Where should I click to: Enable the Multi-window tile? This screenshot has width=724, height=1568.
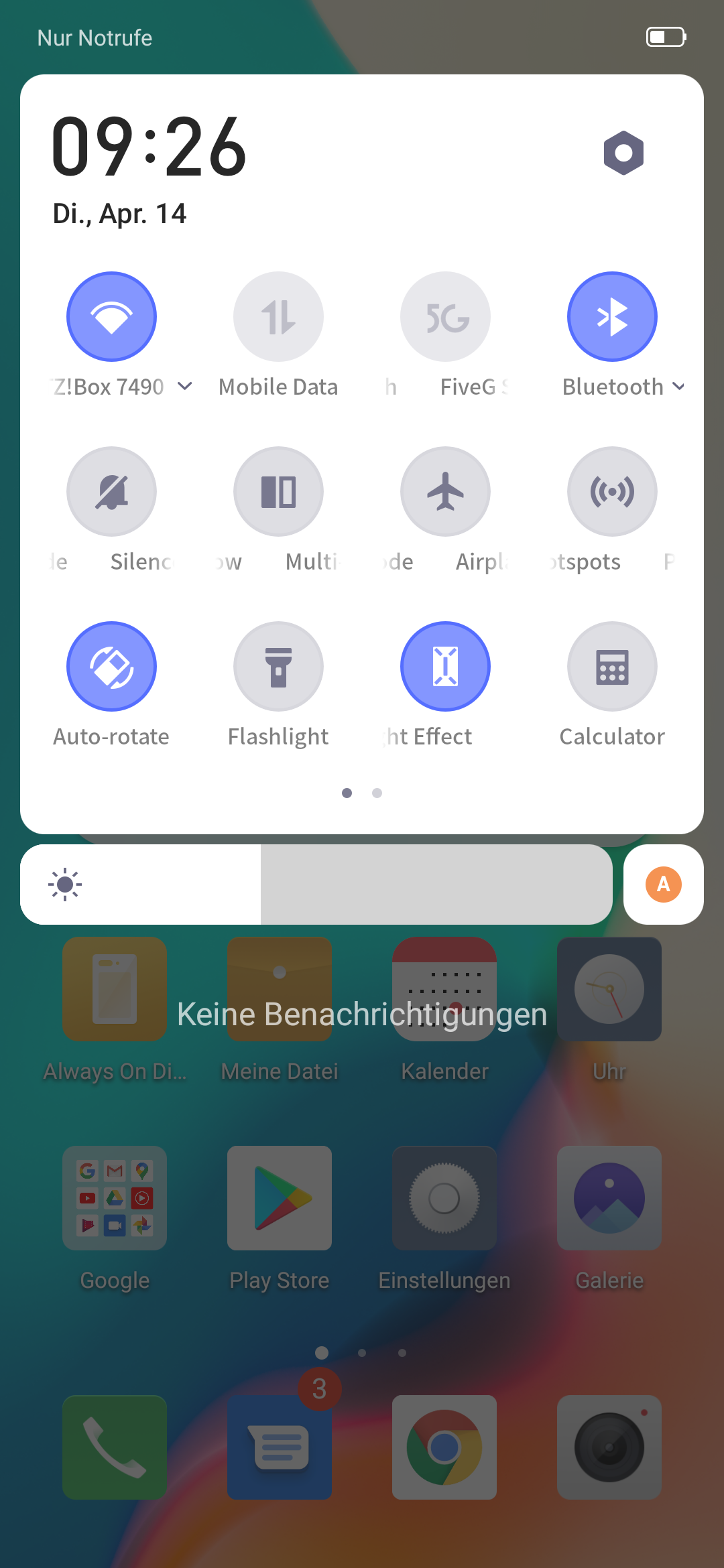[278, 491]
